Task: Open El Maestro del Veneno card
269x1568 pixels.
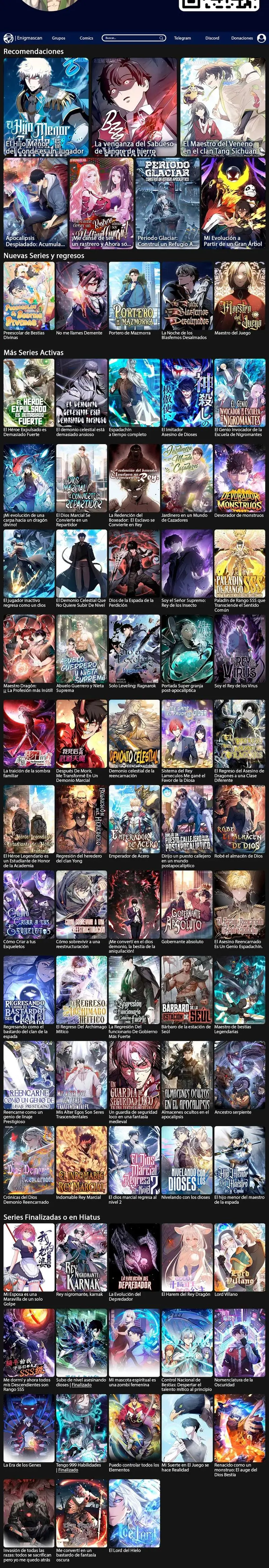Action: point(222,106)
